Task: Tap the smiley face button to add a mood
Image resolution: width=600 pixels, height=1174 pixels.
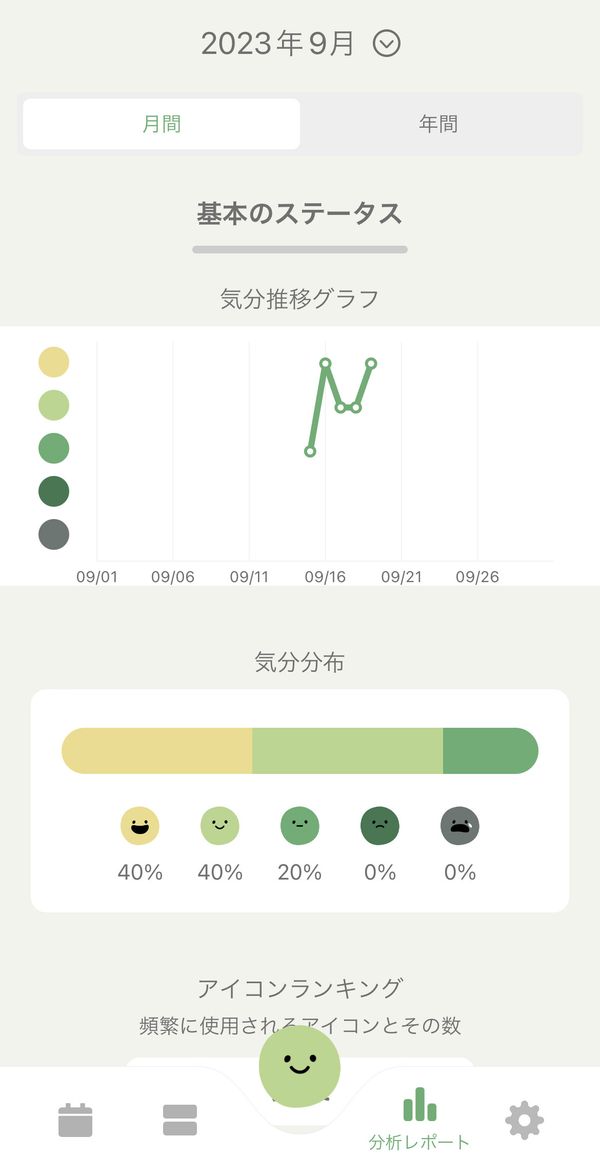Action: 300,1066
